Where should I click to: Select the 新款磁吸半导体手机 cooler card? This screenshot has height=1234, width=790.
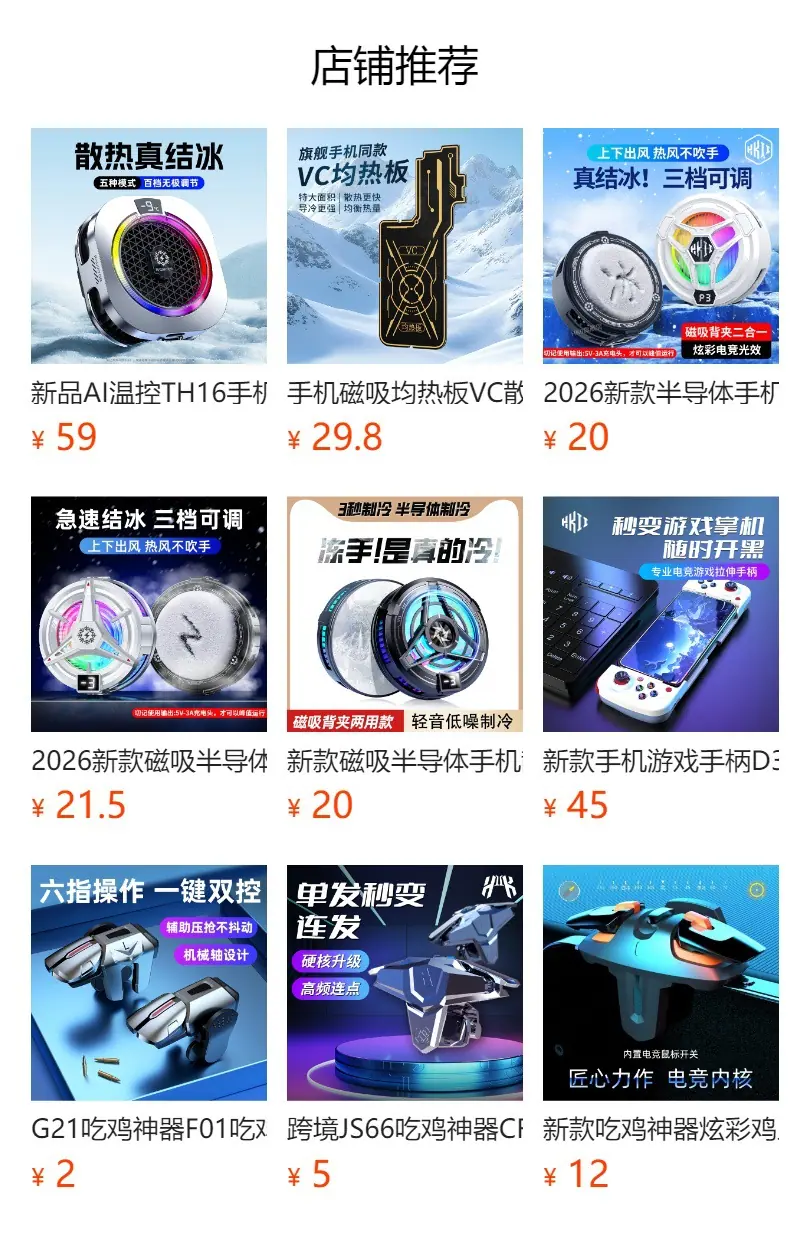(x=405, y=660)
